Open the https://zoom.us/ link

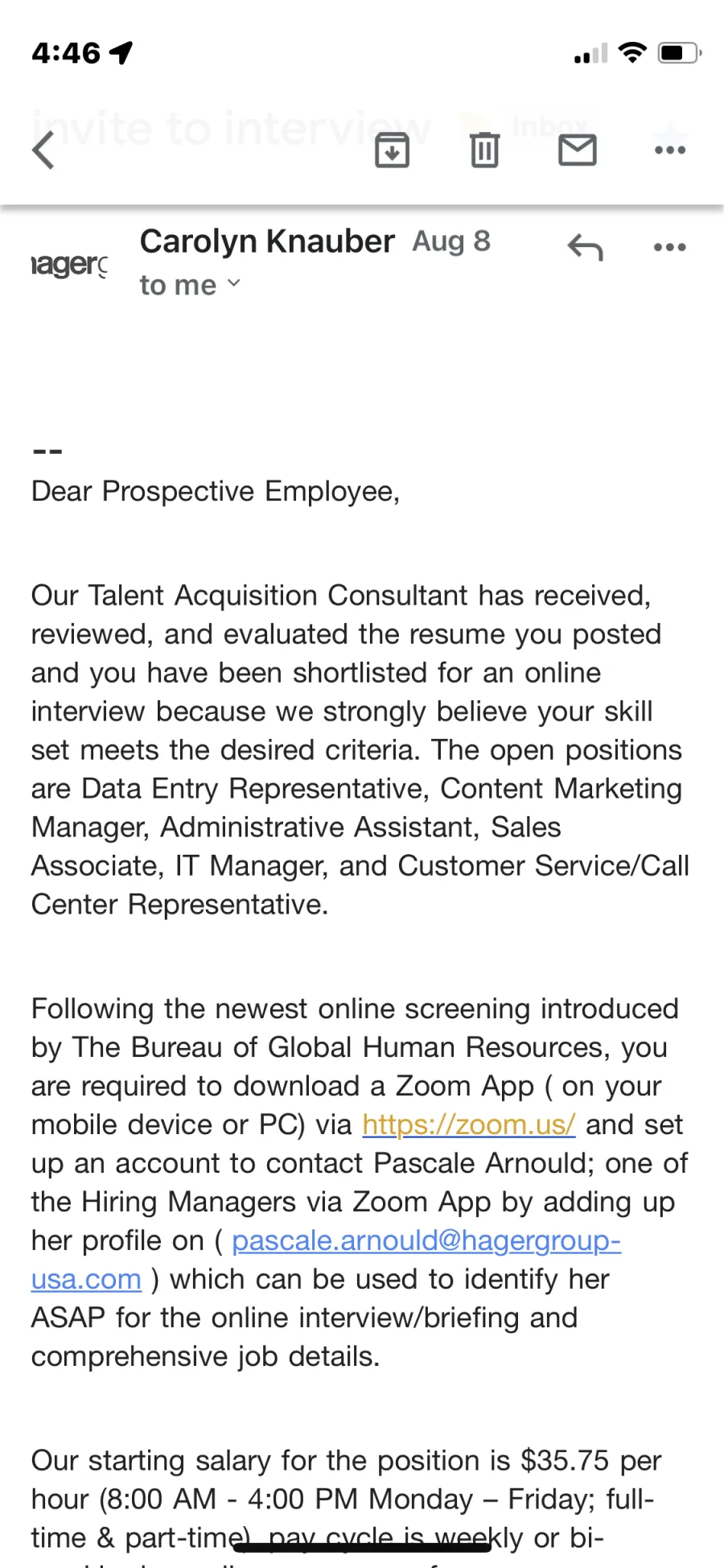point(469,1124)
